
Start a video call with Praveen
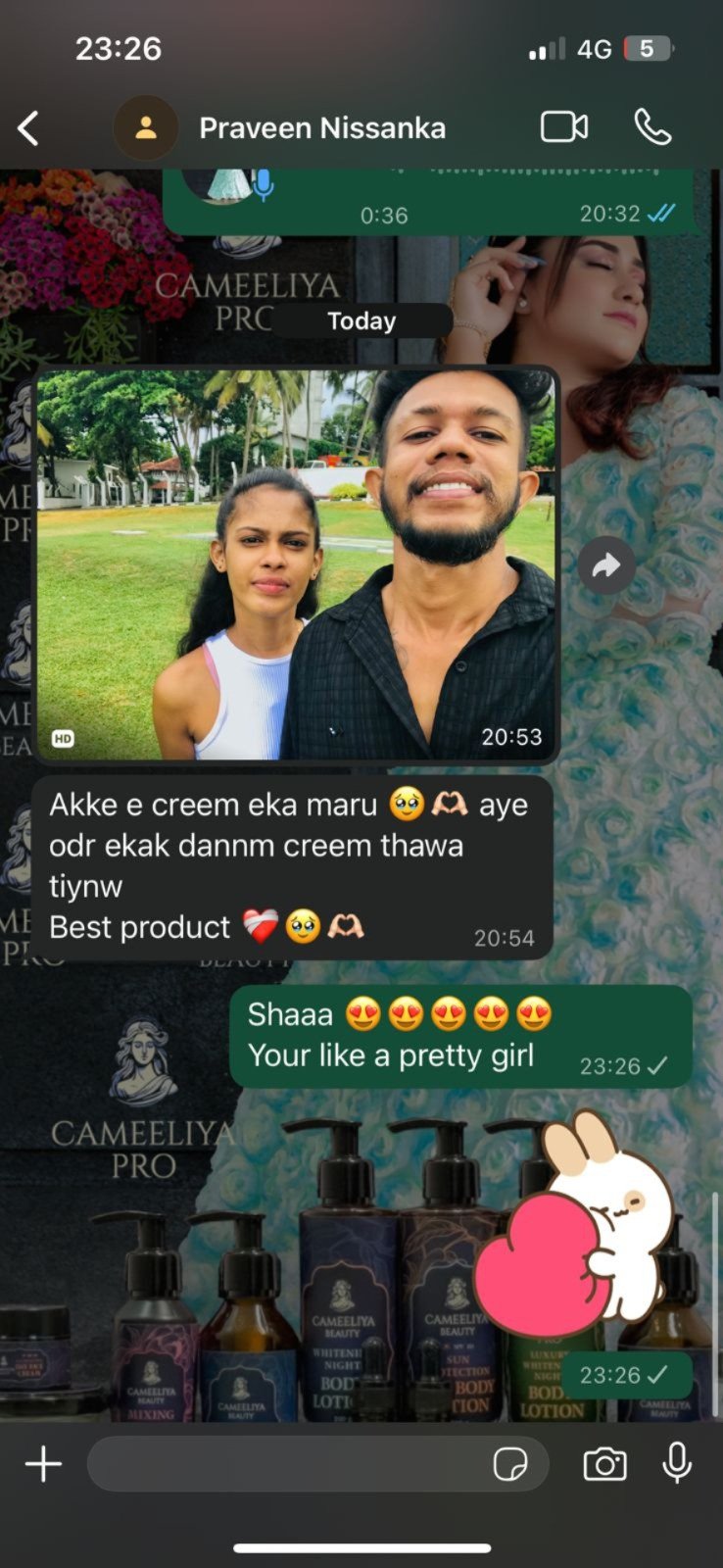tap(564, 127)
